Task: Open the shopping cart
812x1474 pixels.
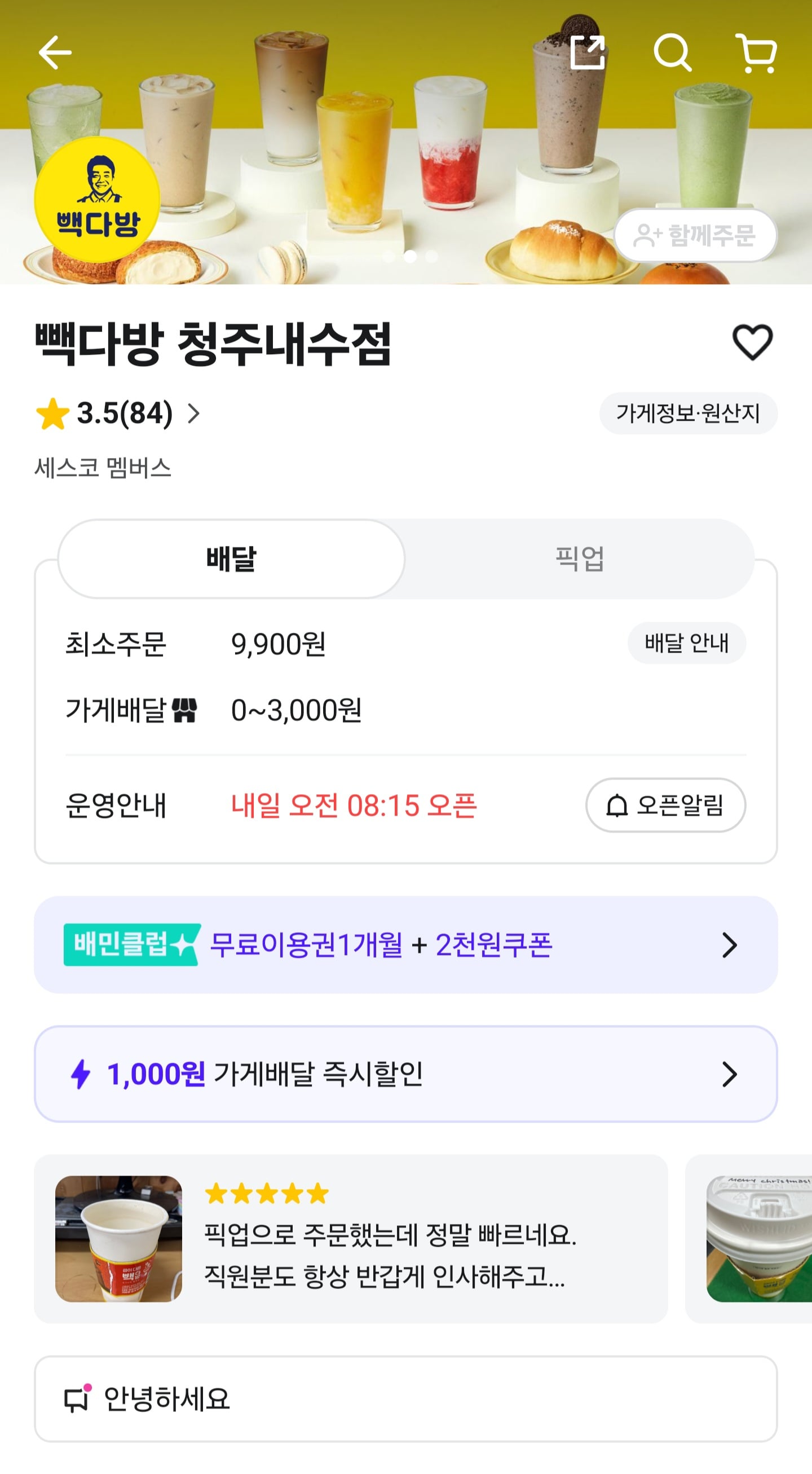Action: (x=757, y=52)
